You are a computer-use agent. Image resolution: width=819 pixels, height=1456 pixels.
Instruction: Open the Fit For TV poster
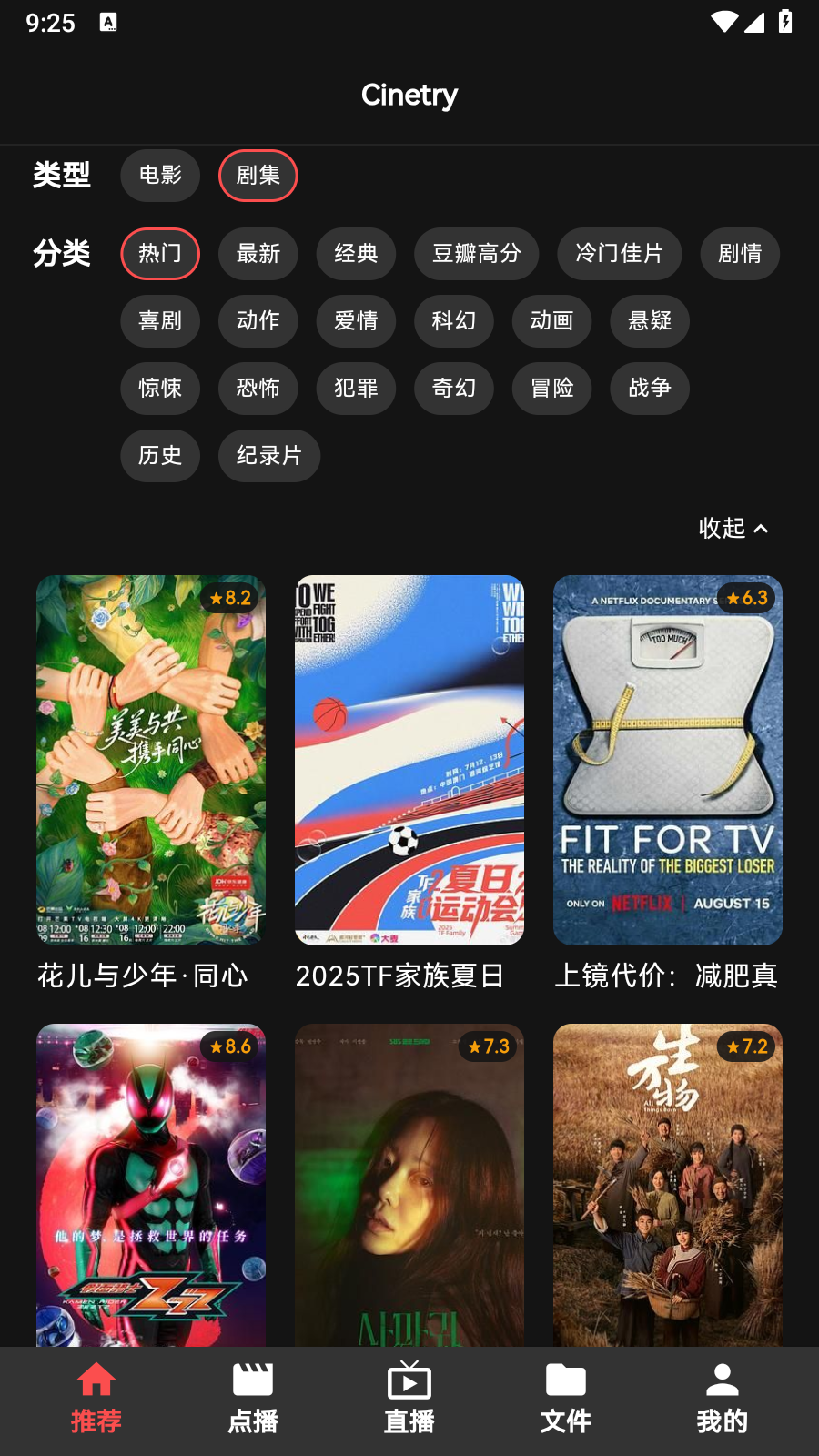point(667,761)
